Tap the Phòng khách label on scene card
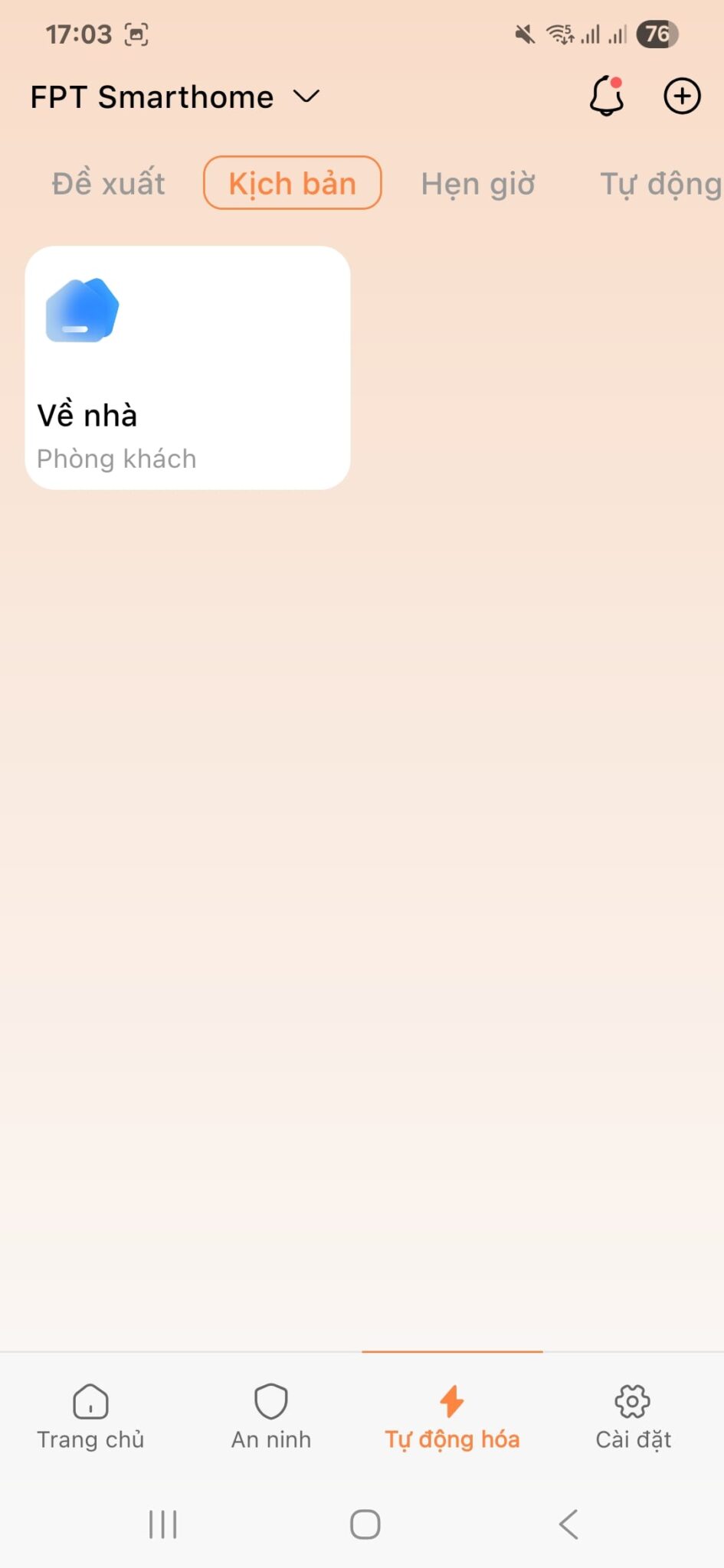This screenshot has height=1568, width=724. tap(116, 459)
